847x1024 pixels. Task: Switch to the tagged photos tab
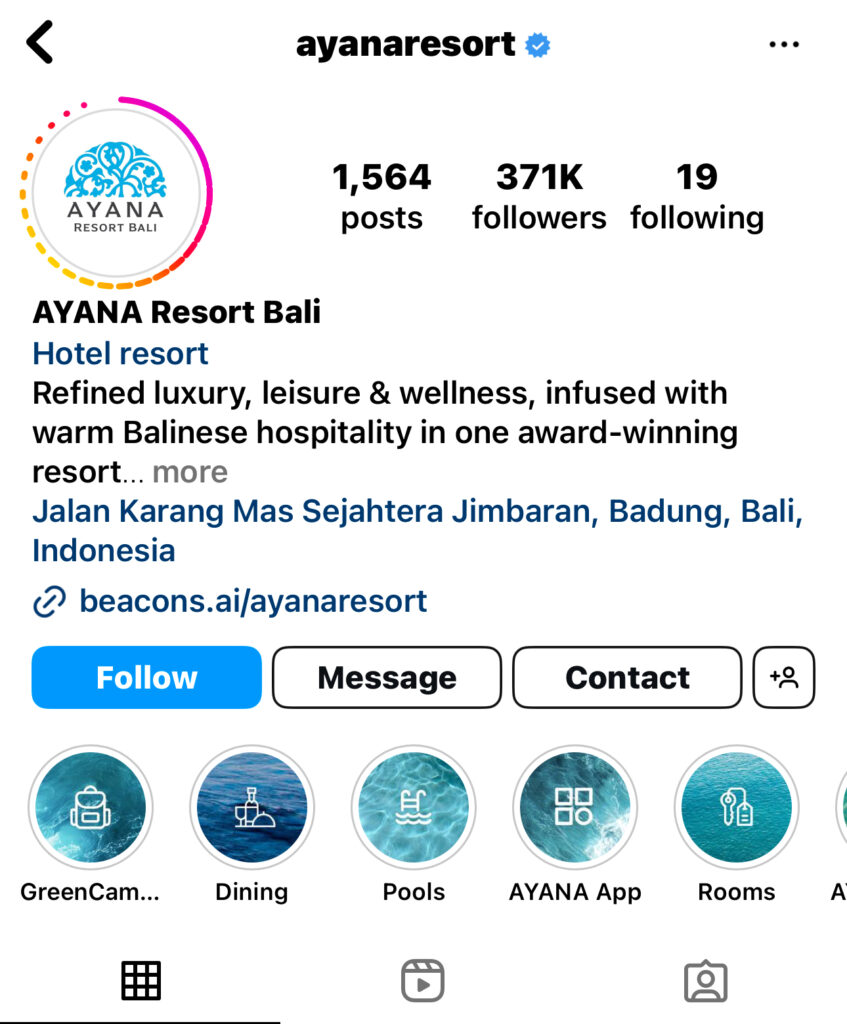[706, 981]
